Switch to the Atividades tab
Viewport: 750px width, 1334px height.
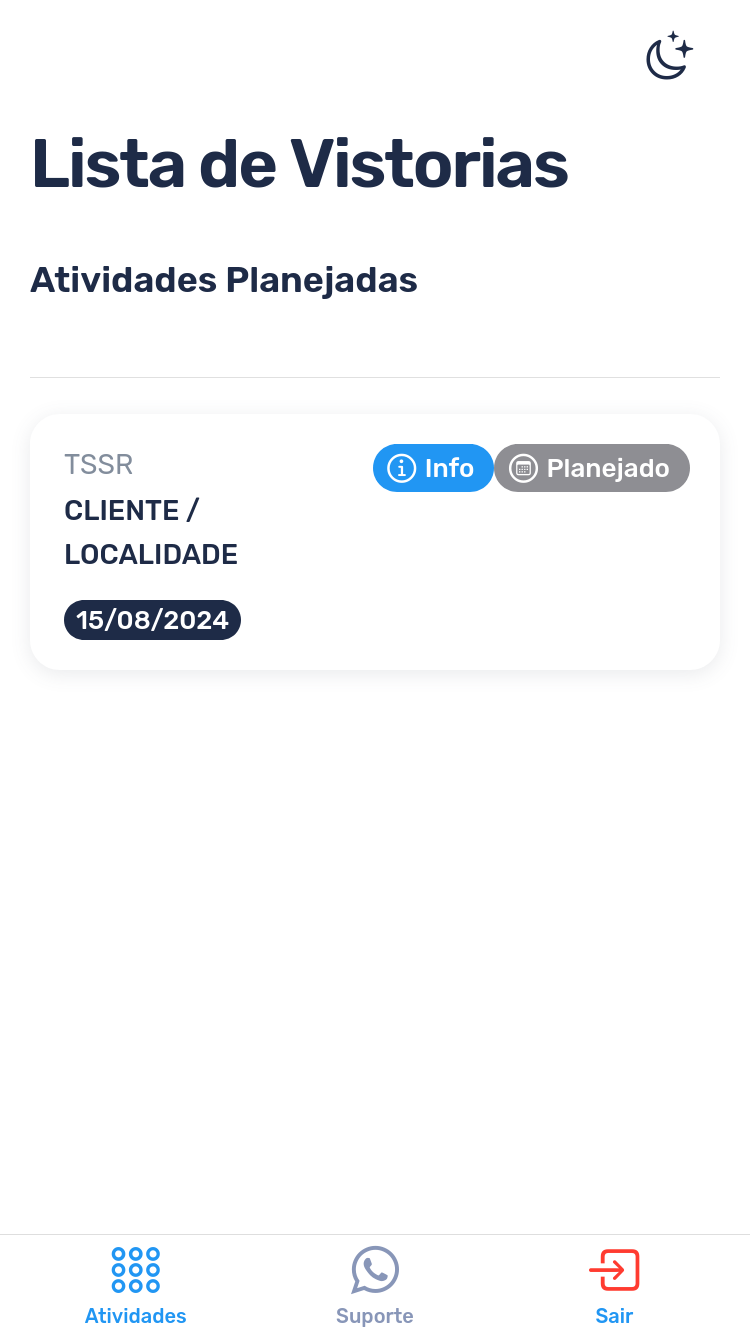pyautogui.click(x=136, y=1286)
